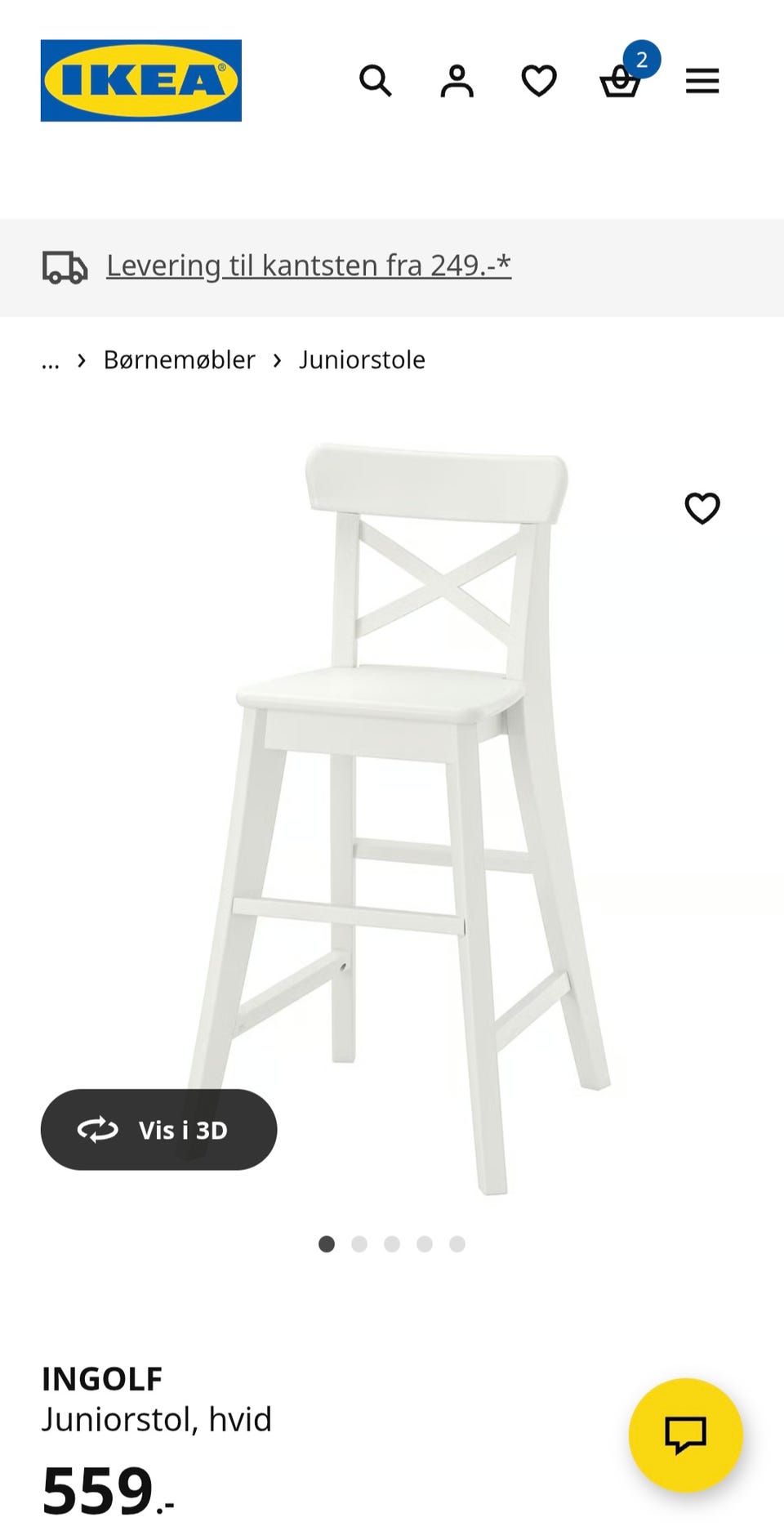View the chair with Vis i 3D
784x1531 pixels.
click(158, 1130)
